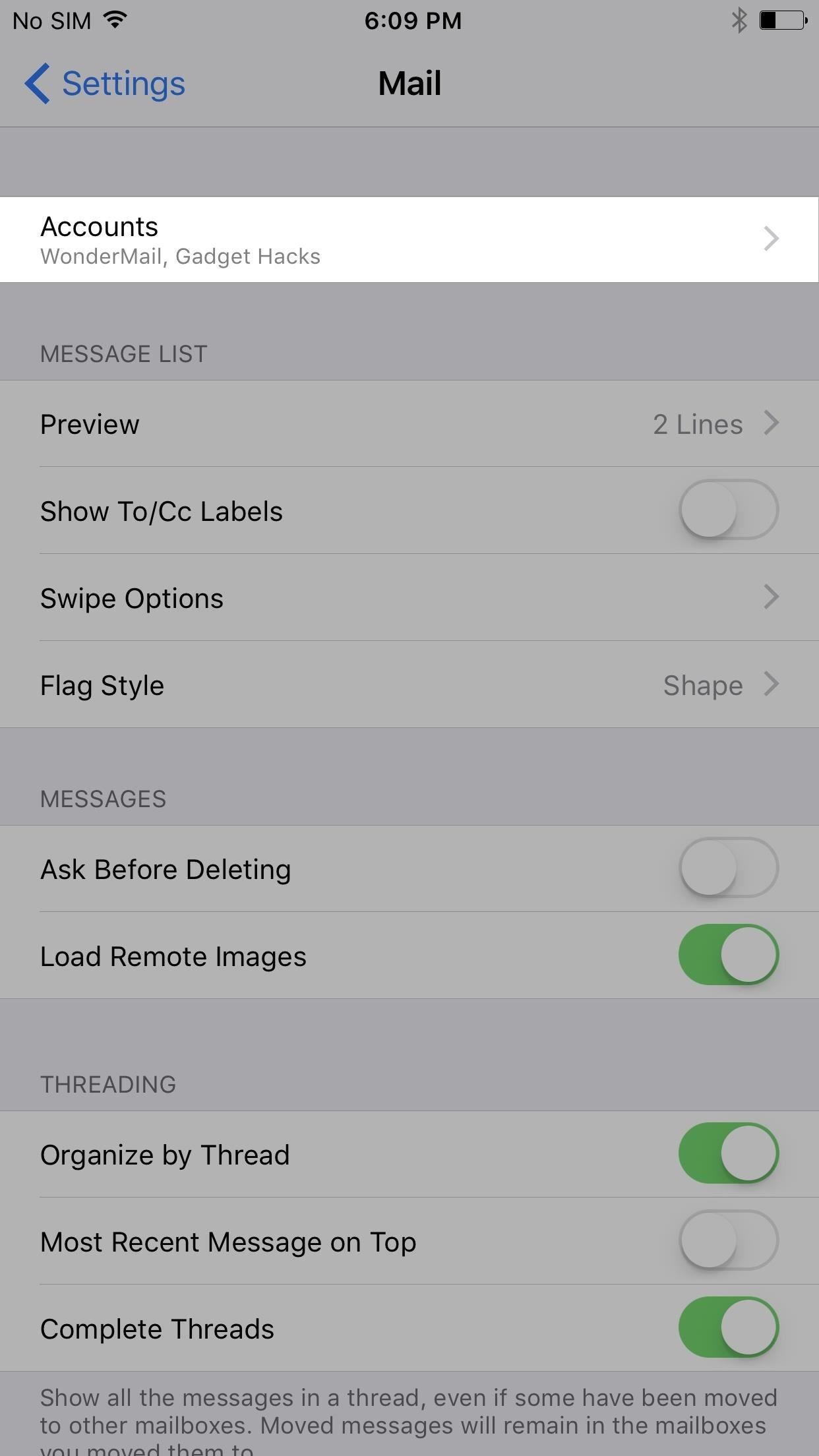Enable Show To/Cc Labels
819x1456 pixels.
click(x=728, y=510)
